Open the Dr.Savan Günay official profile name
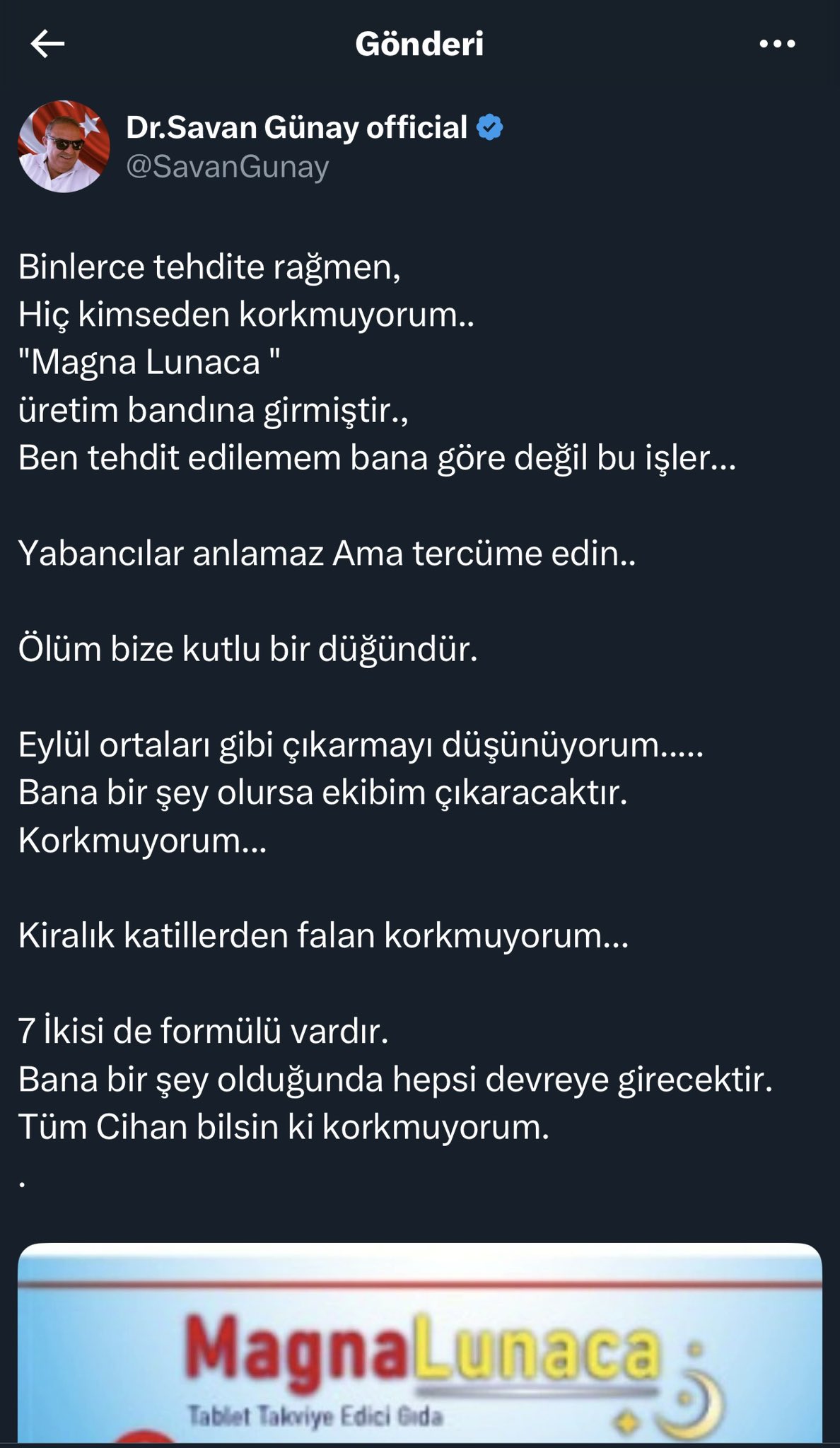 [x=296, y=128]
